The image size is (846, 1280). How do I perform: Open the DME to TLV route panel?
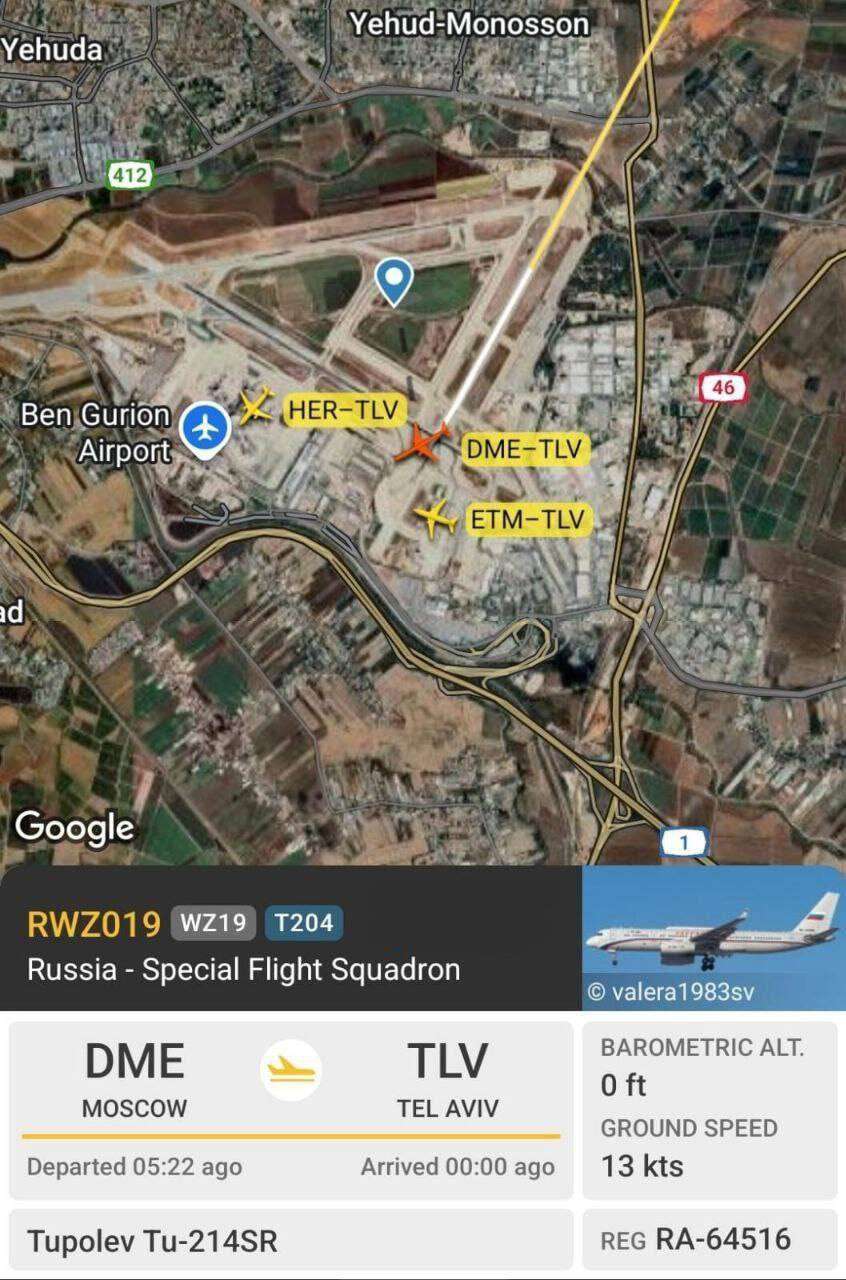pyautogui.click(x=290, y=1110)
